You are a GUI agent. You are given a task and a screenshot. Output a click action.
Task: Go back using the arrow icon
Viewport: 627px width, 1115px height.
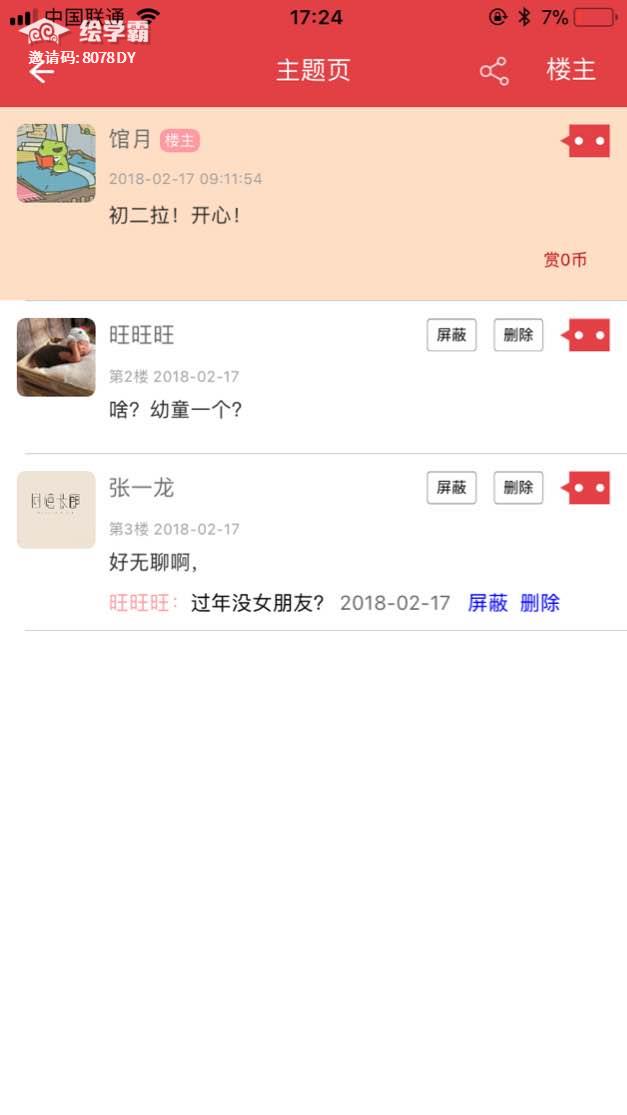(x=42, y=72)
